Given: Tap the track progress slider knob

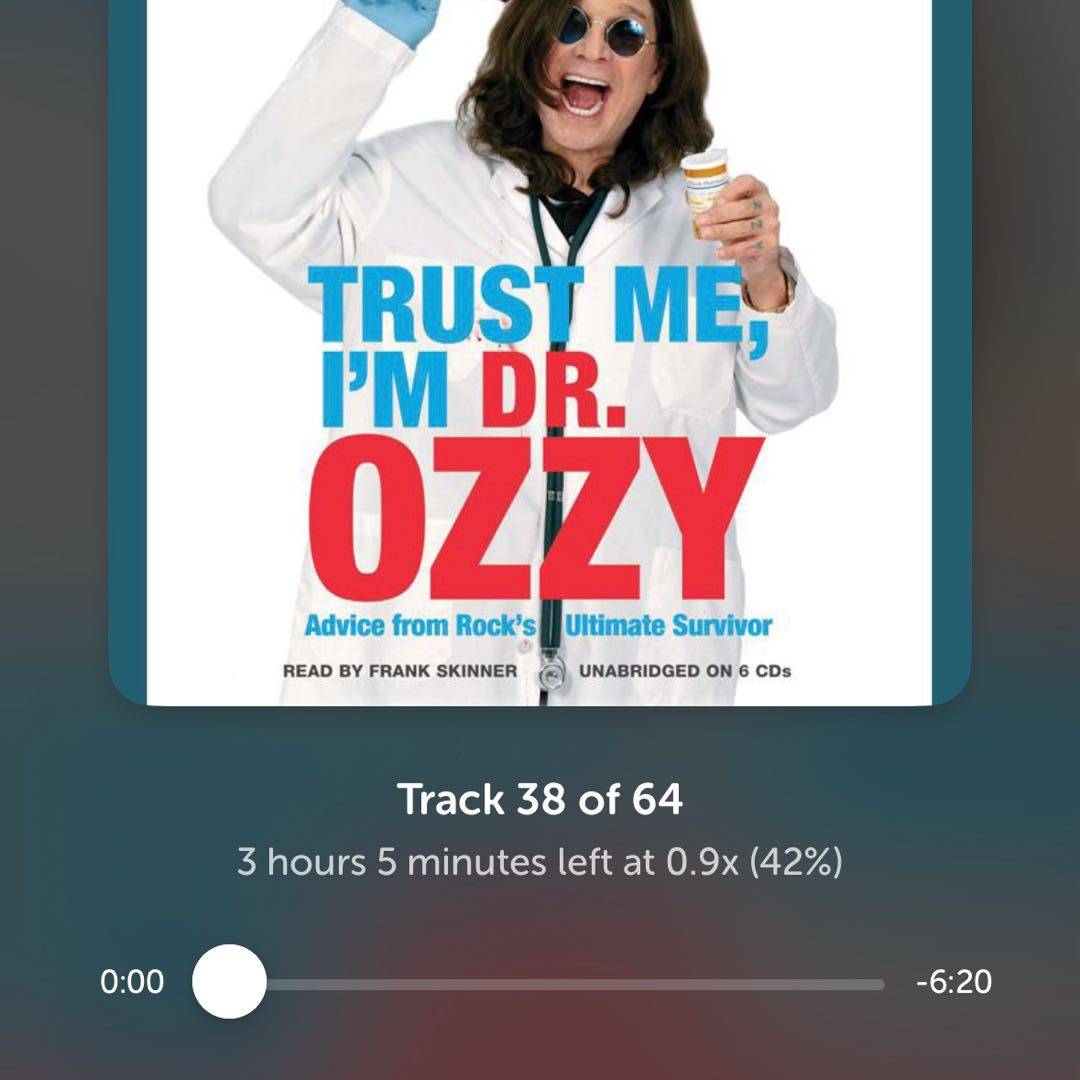Looking at the screenshot, I should pyautogui.click(x=229, y=981).
